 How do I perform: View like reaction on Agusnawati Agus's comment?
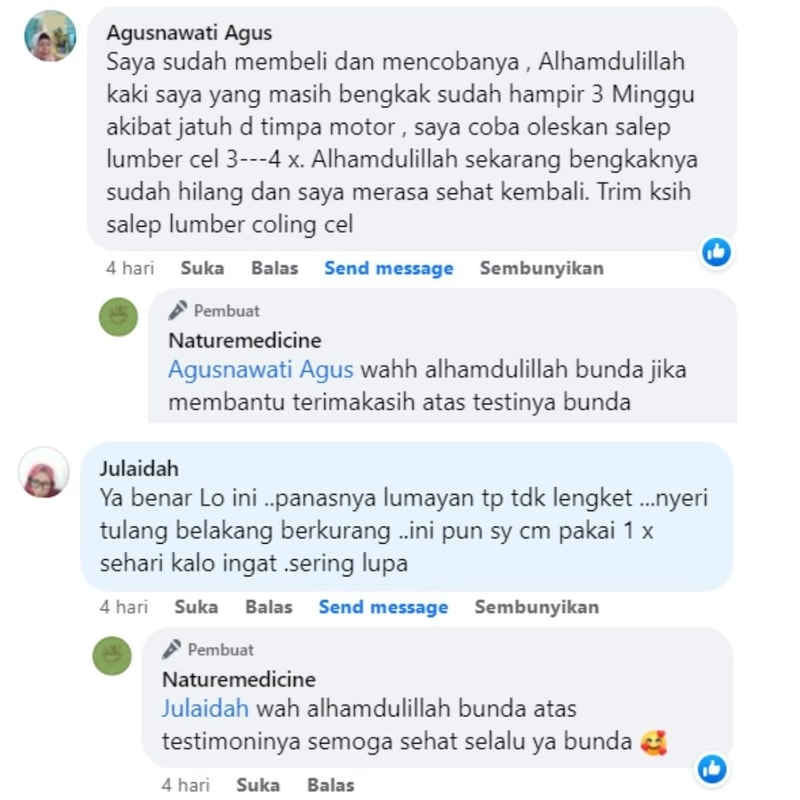click(x=716, y=252)
